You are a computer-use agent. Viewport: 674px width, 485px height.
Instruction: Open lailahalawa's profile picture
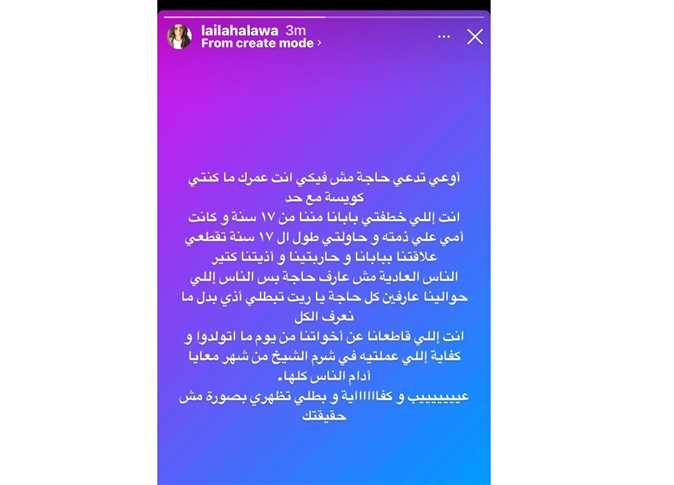click(x=179, y=37)
